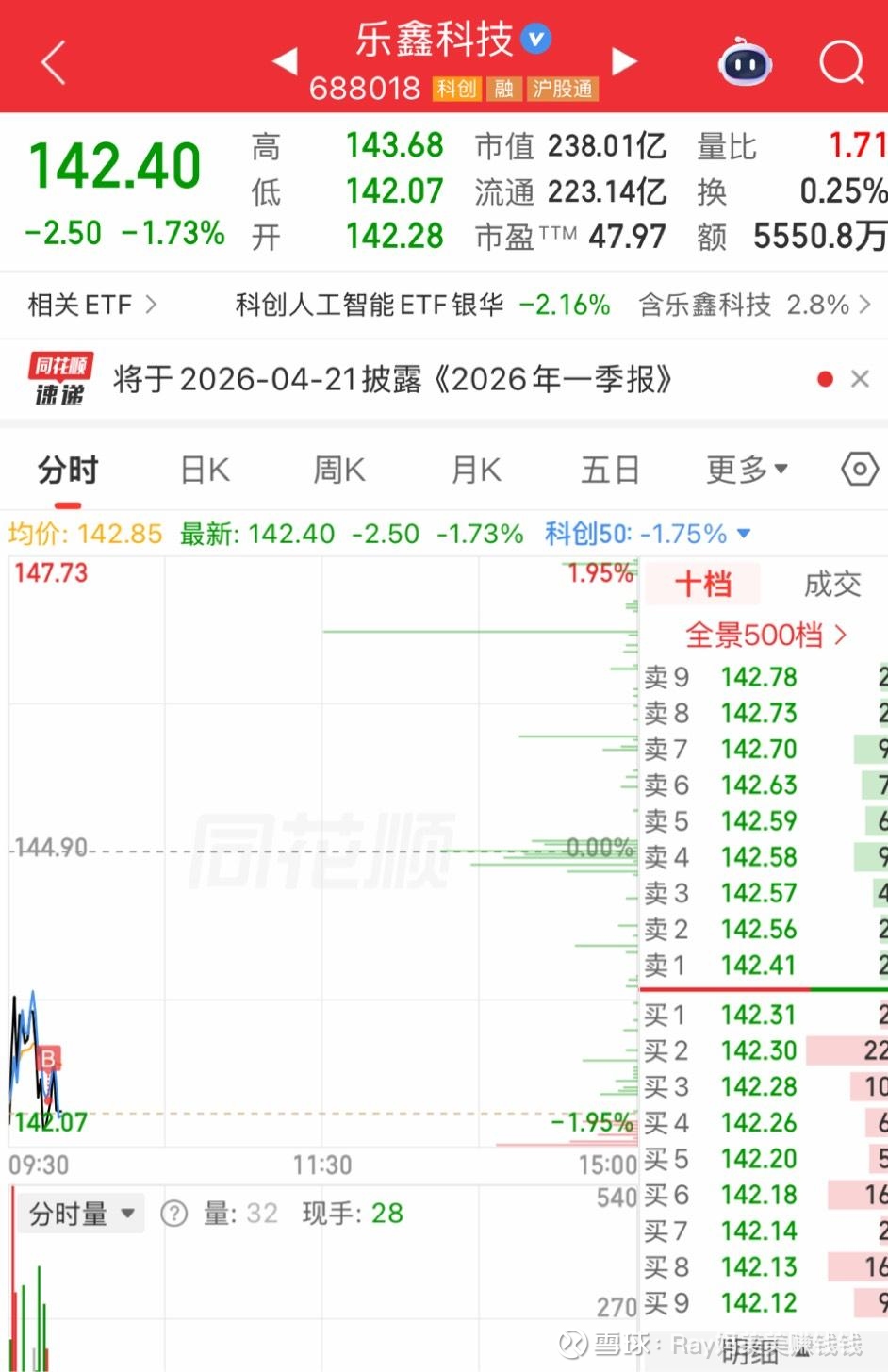
Task: Select the 五日 chart tab
Action: (x=610, y=469)
